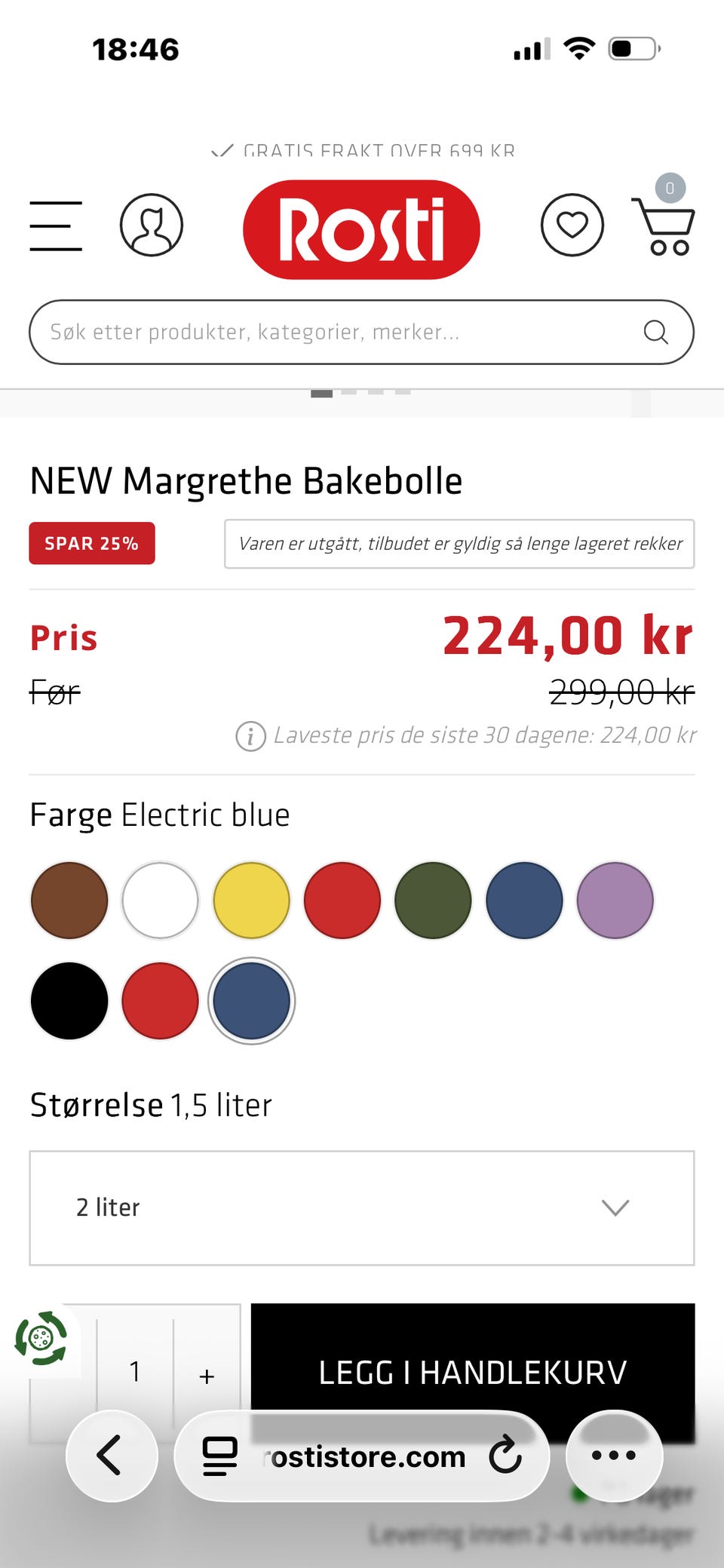This screenshot has height=1568, width=724.
Task: Open Safari tab overview
Action: coord(217,1456)
